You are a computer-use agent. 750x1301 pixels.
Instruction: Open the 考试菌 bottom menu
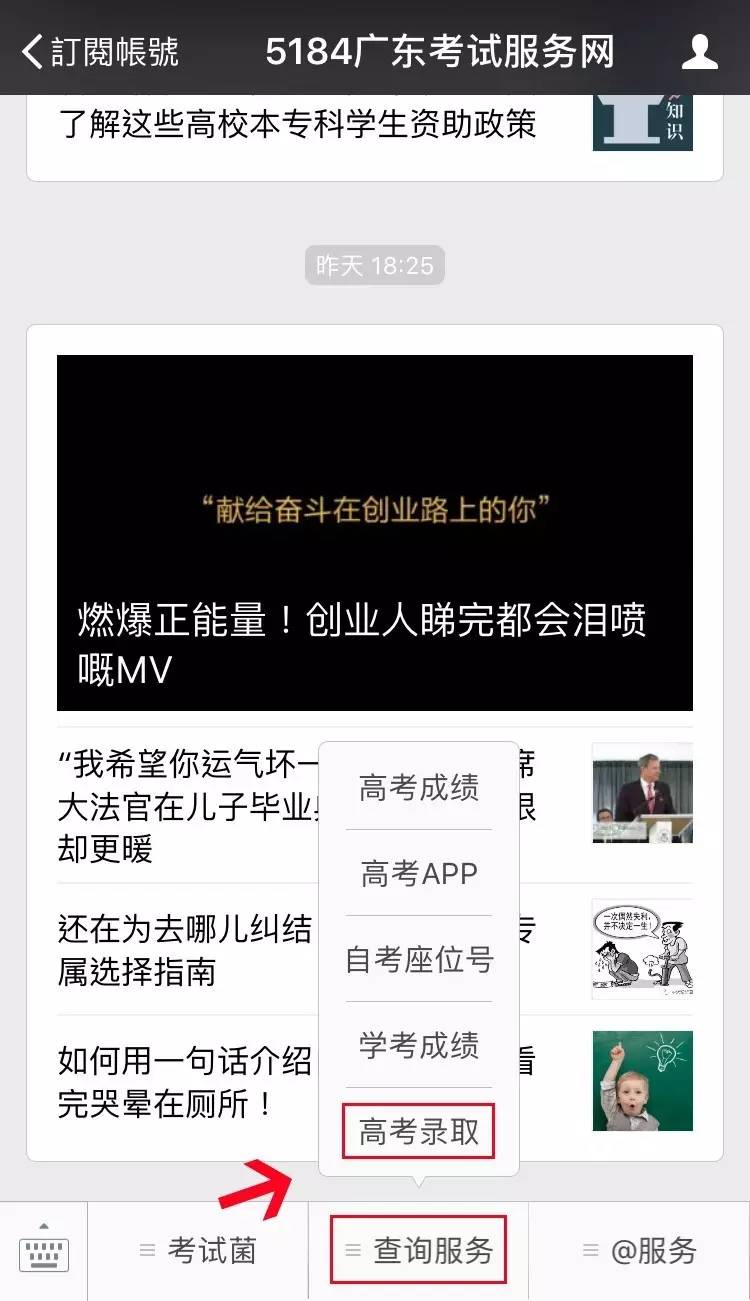[x=198, y=1251]
